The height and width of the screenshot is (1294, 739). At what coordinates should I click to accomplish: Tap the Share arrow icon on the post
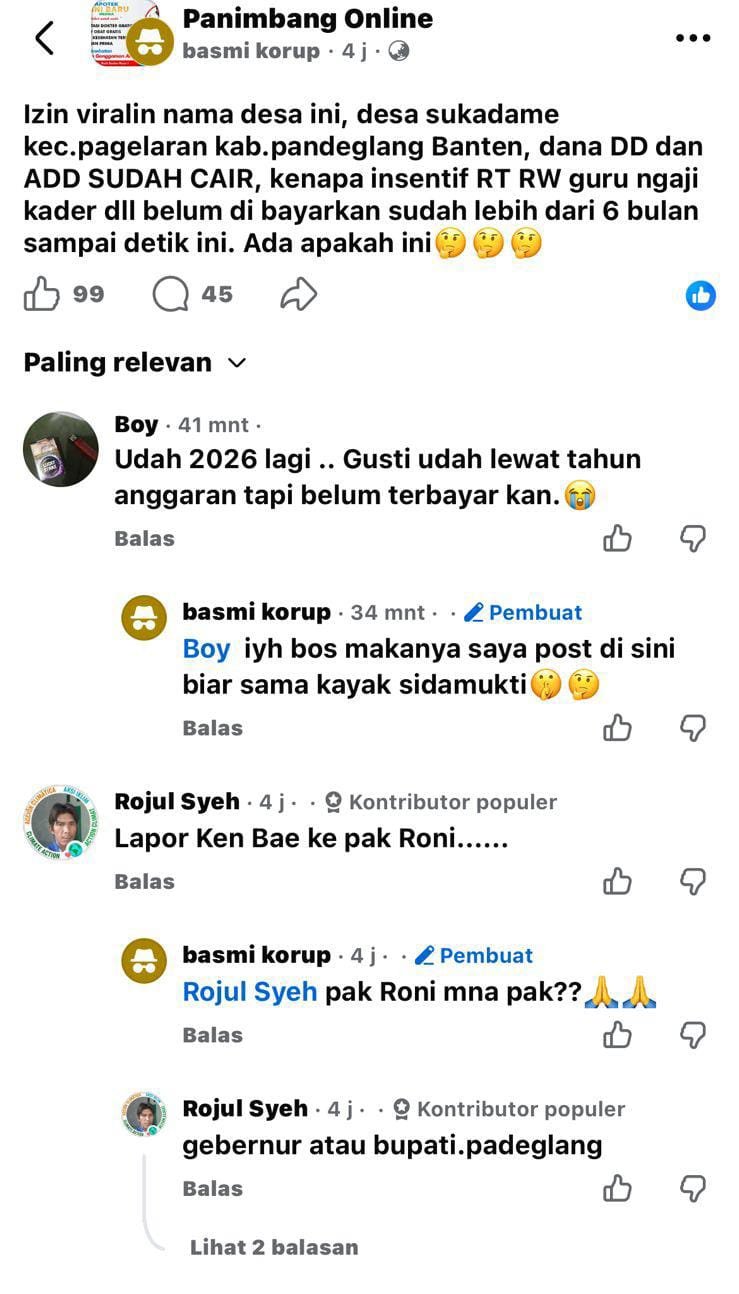click(x=297, y=293)
